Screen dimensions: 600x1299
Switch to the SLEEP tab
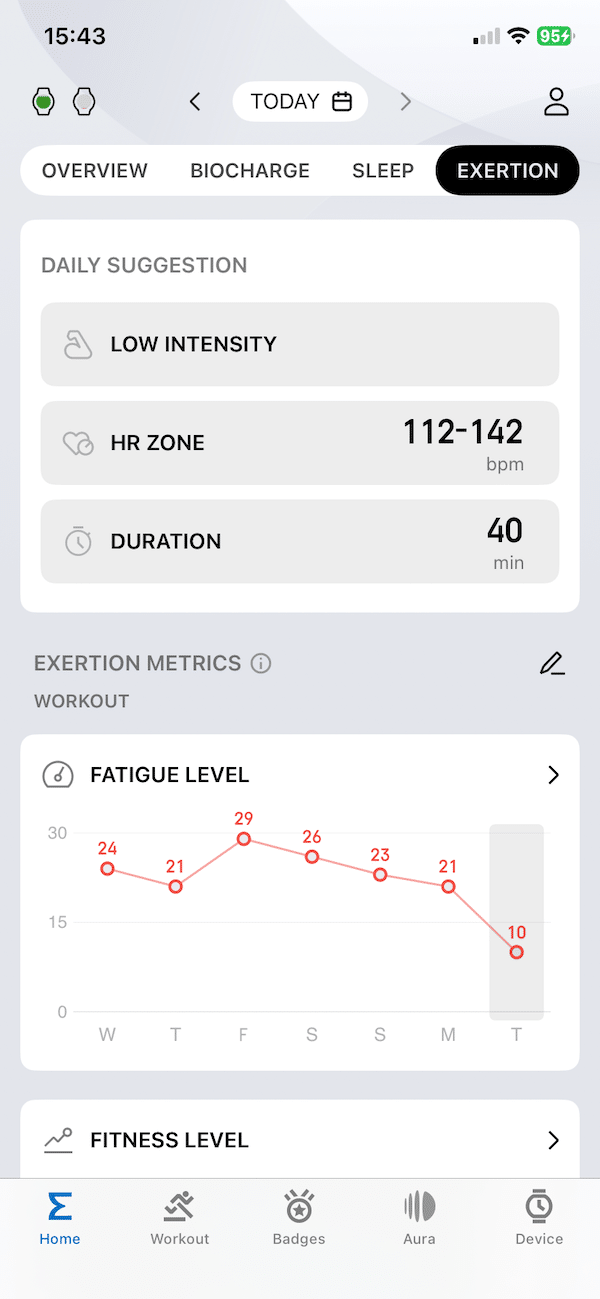(383, 170)
